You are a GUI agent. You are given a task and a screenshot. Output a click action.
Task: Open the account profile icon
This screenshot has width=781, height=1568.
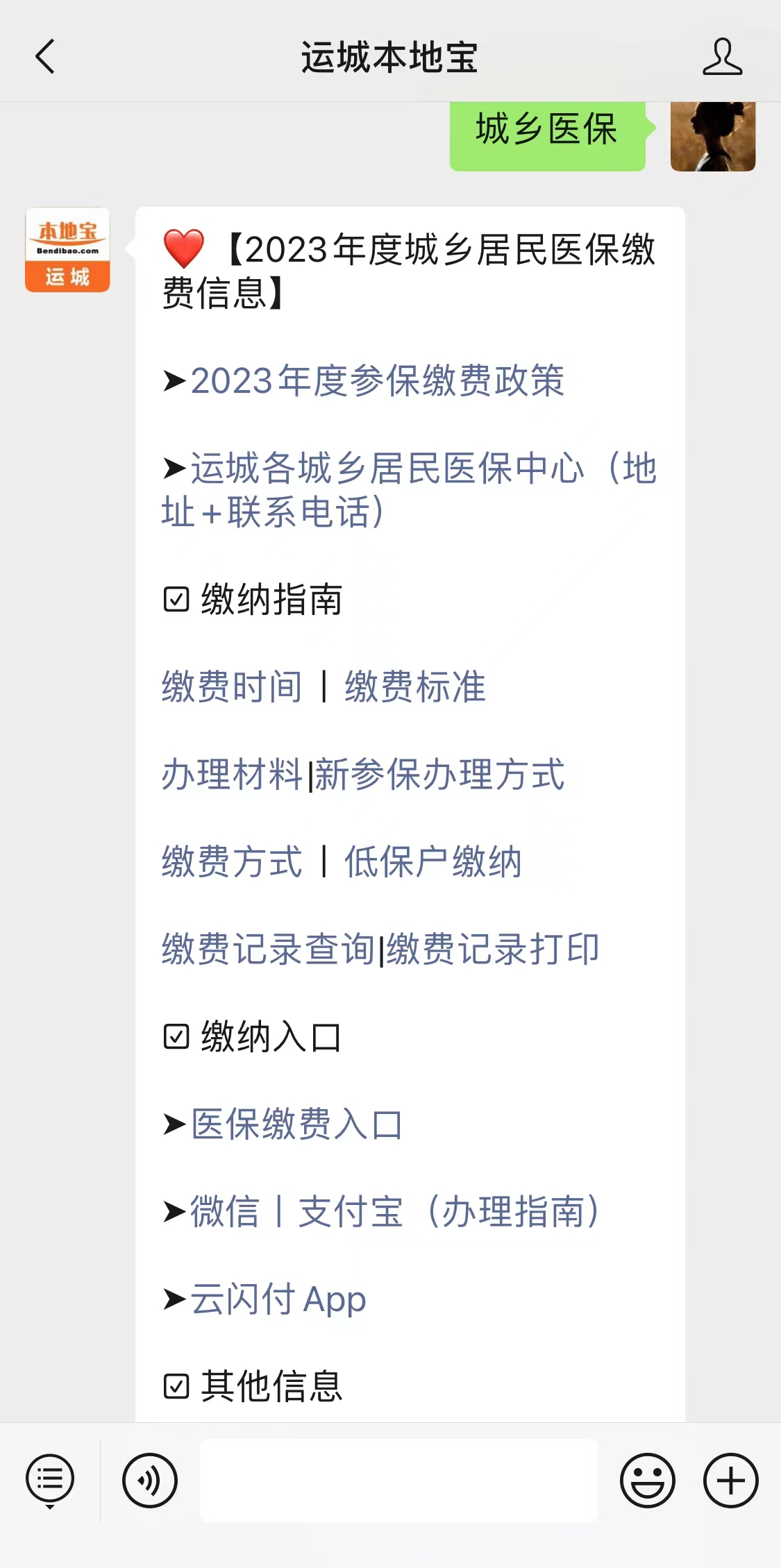[x=722, y=57]
